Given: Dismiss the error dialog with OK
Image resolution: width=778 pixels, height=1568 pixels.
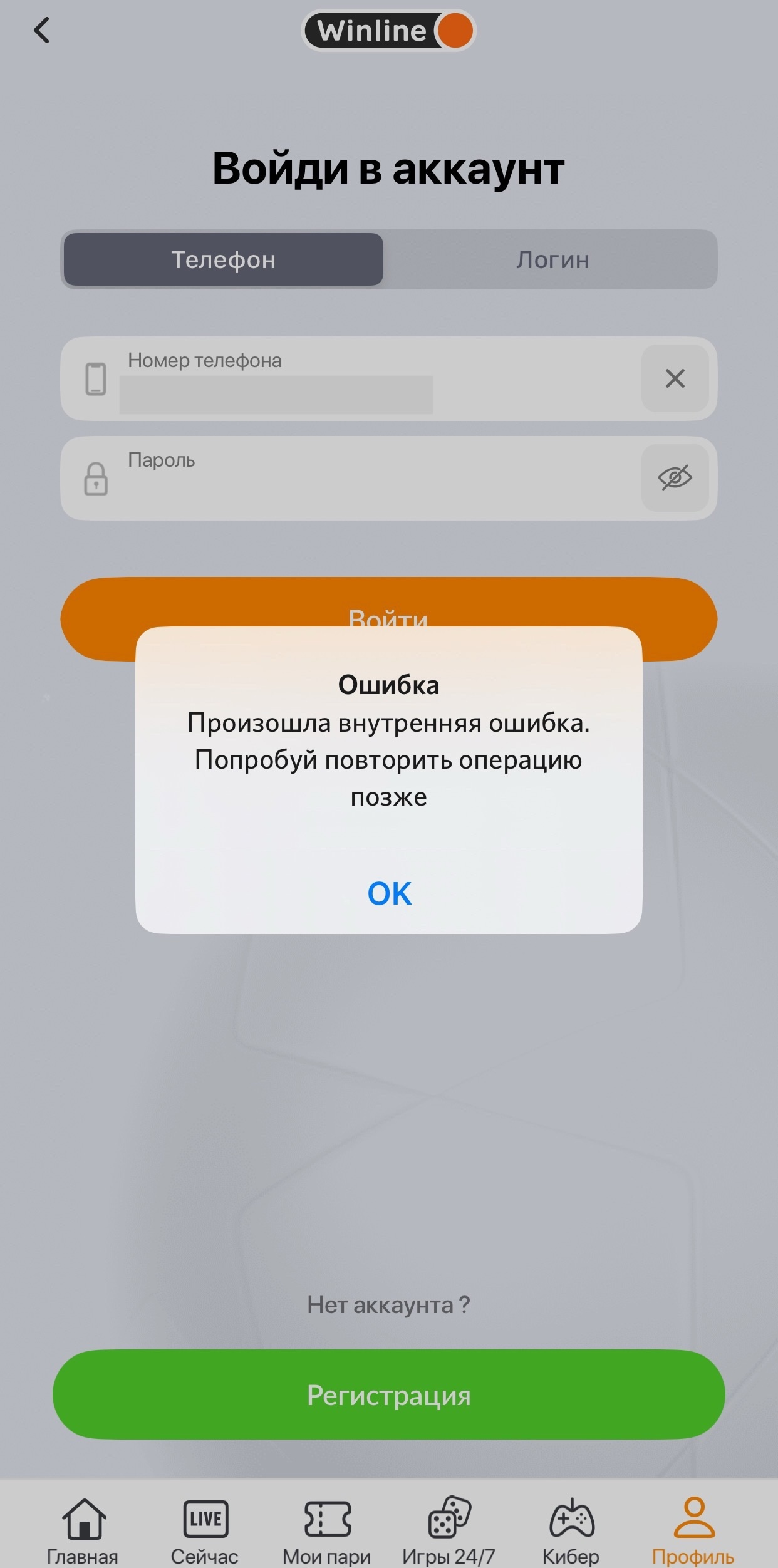Looking at the screenshot, I should pos(389,893).
